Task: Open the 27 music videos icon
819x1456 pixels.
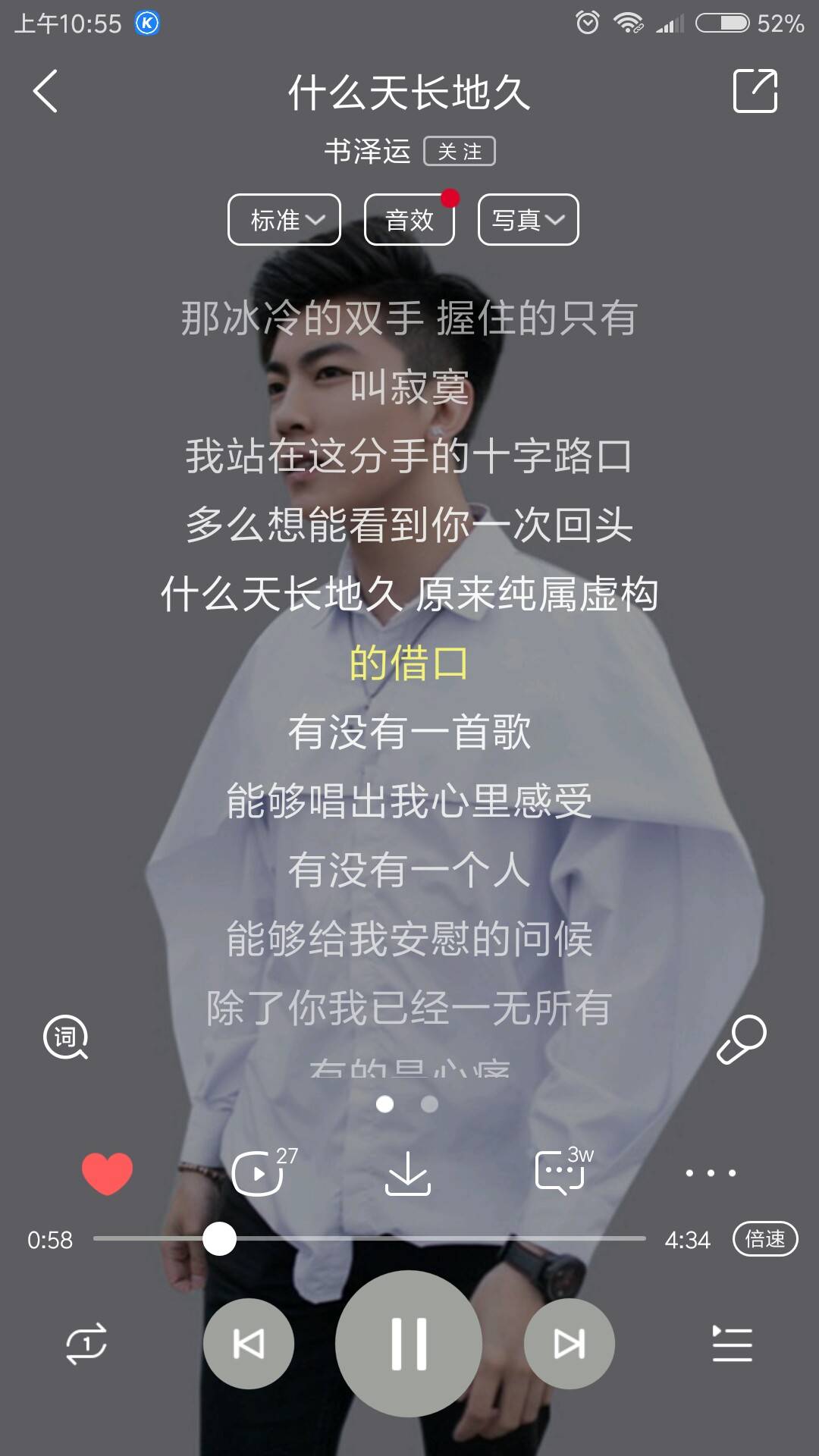Action: tap(259, 1172)
